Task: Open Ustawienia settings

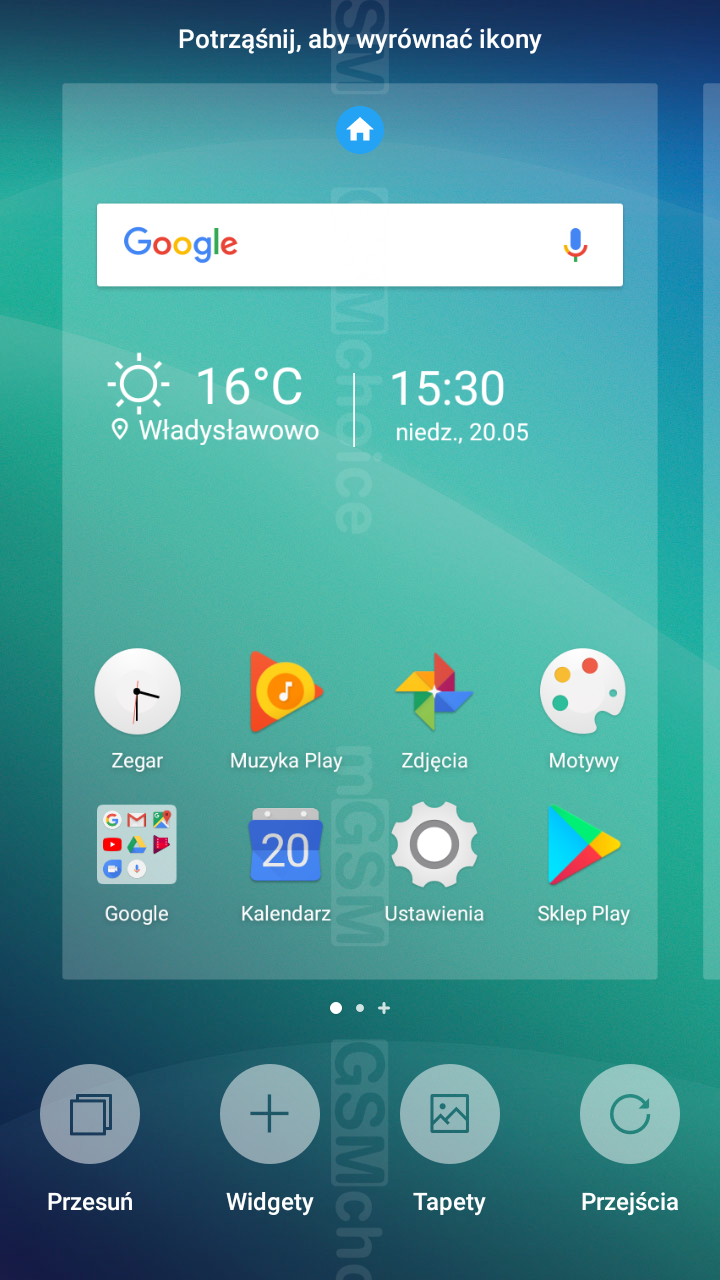Action: tap(434, 845)
